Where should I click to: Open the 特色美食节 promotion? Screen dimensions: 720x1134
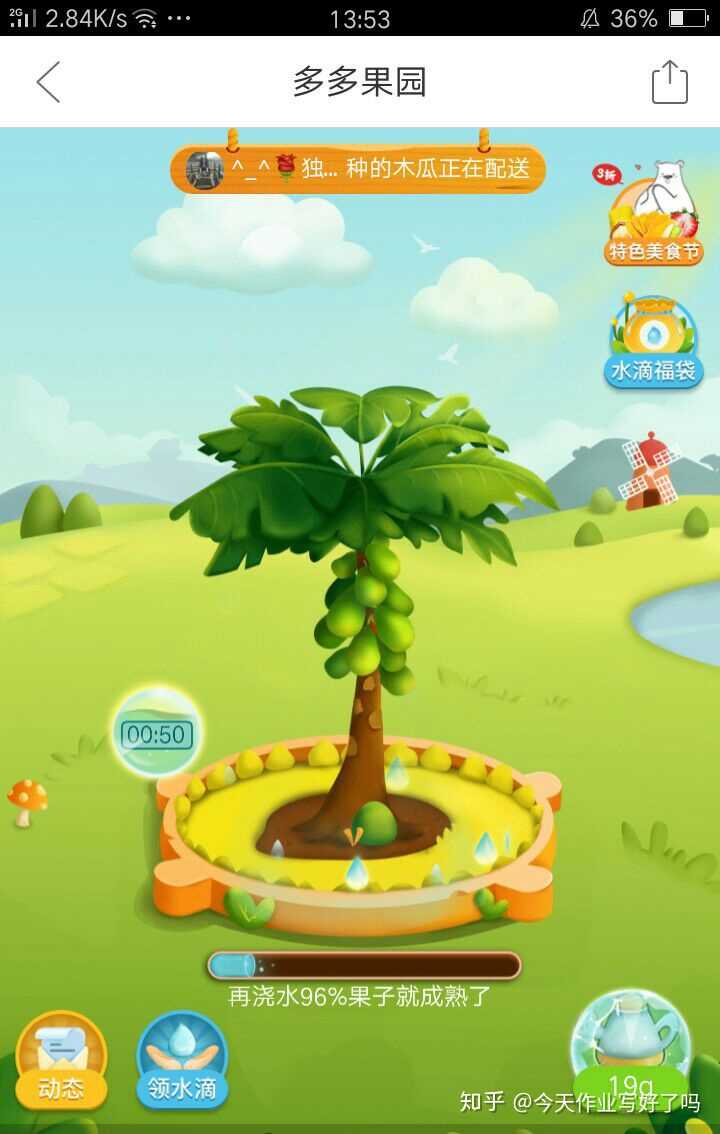654,215
